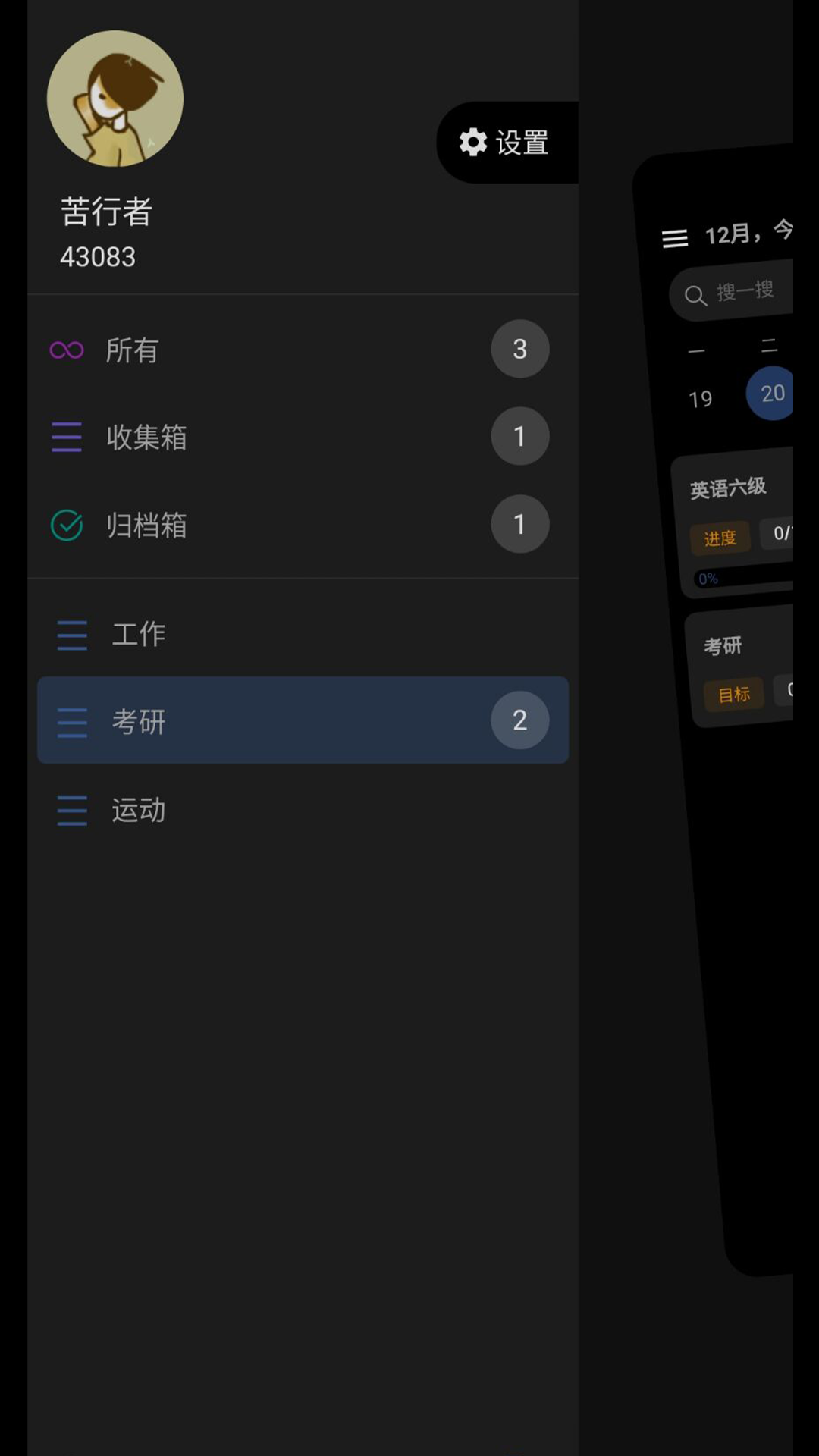
Task: Open the 设置 settings button
Action: 507,143
